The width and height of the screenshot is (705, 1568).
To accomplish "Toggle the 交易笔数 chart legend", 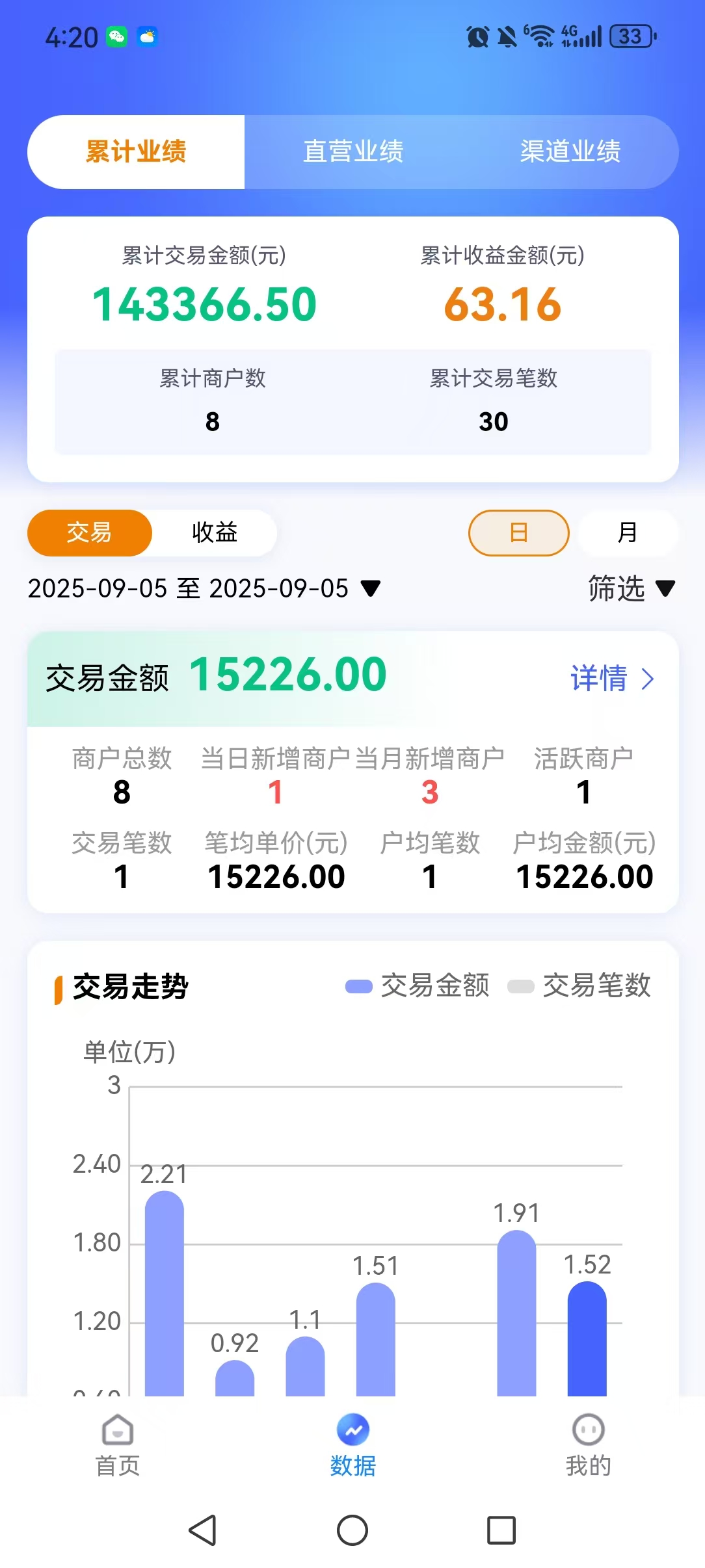I will (x=579, y=986).
